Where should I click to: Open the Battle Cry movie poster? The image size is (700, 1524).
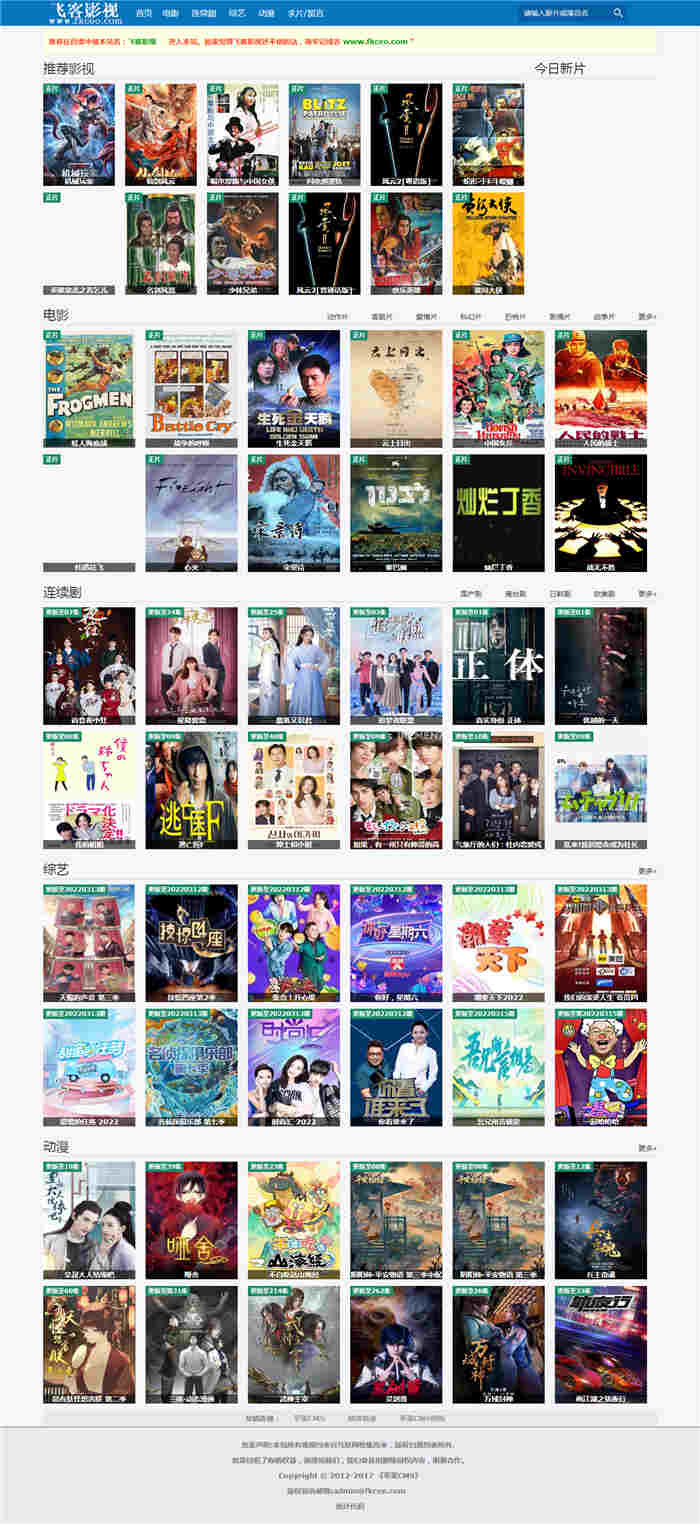[191, 388]
